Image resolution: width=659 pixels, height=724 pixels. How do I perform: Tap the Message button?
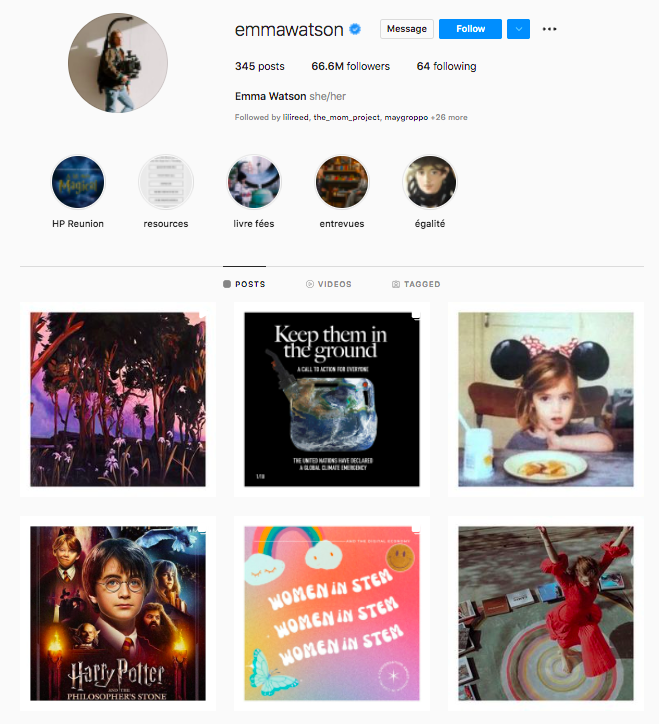pos(407,29)
